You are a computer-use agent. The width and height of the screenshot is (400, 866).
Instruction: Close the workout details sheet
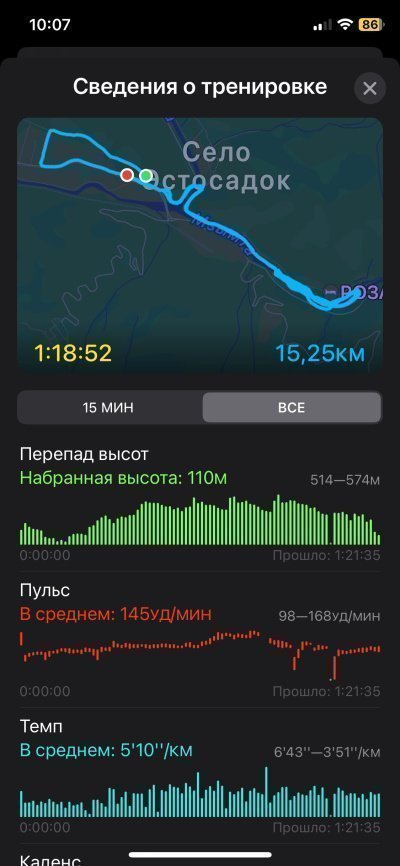click(370, 88)
